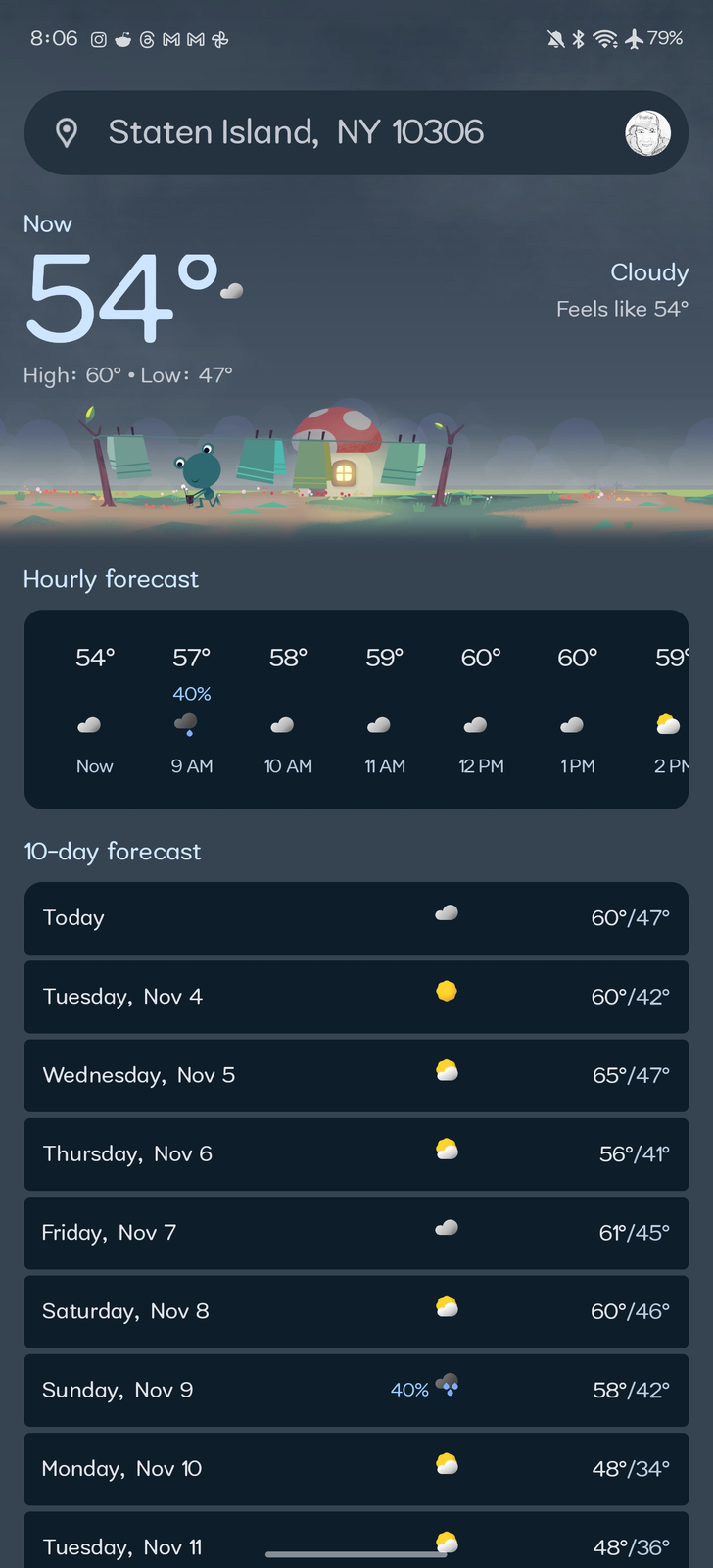Open Wednesday, Nov 5 forecast
Image resolution: width=713 pixels, height=1568 pixels.
[x=356, y=1075]
